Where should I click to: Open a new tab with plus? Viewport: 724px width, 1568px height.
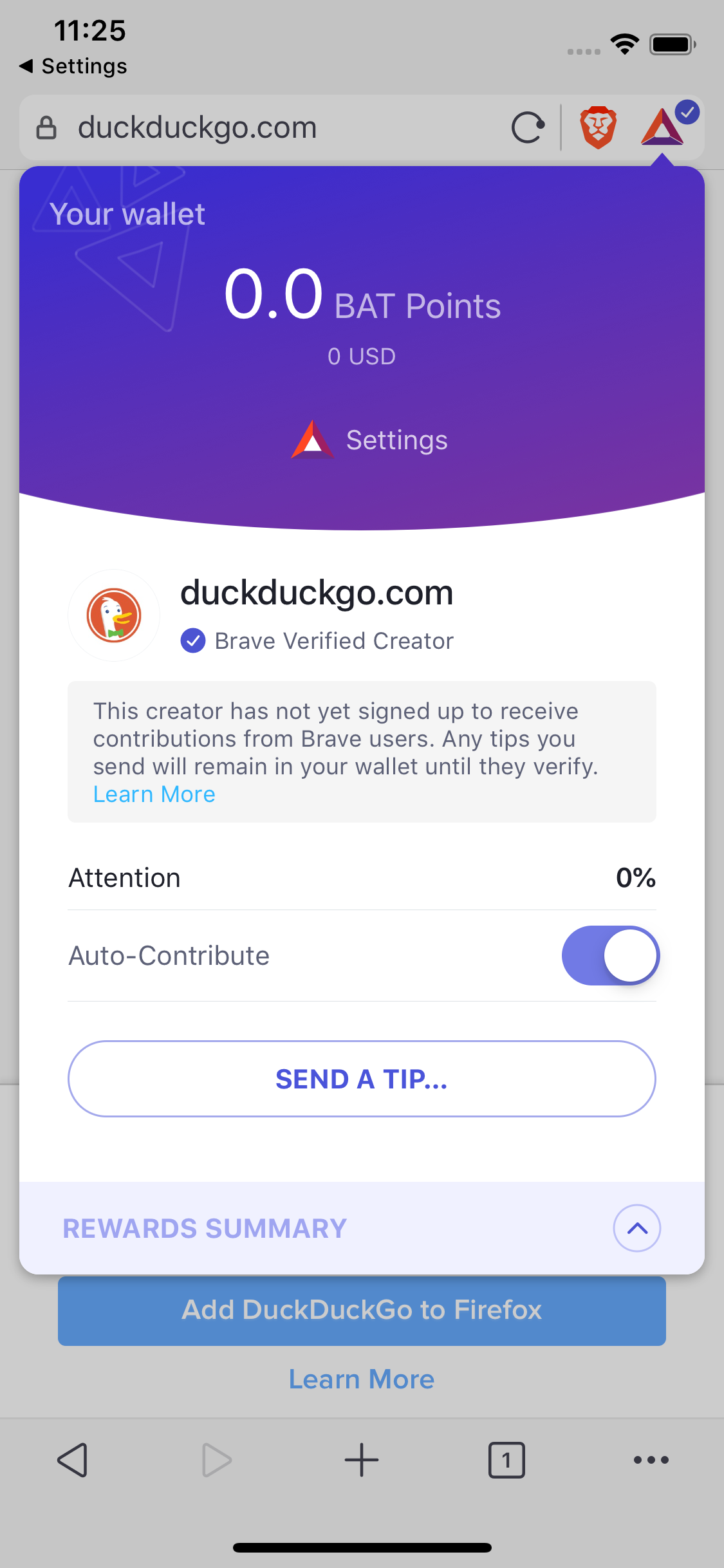(x=362, y=1460)
